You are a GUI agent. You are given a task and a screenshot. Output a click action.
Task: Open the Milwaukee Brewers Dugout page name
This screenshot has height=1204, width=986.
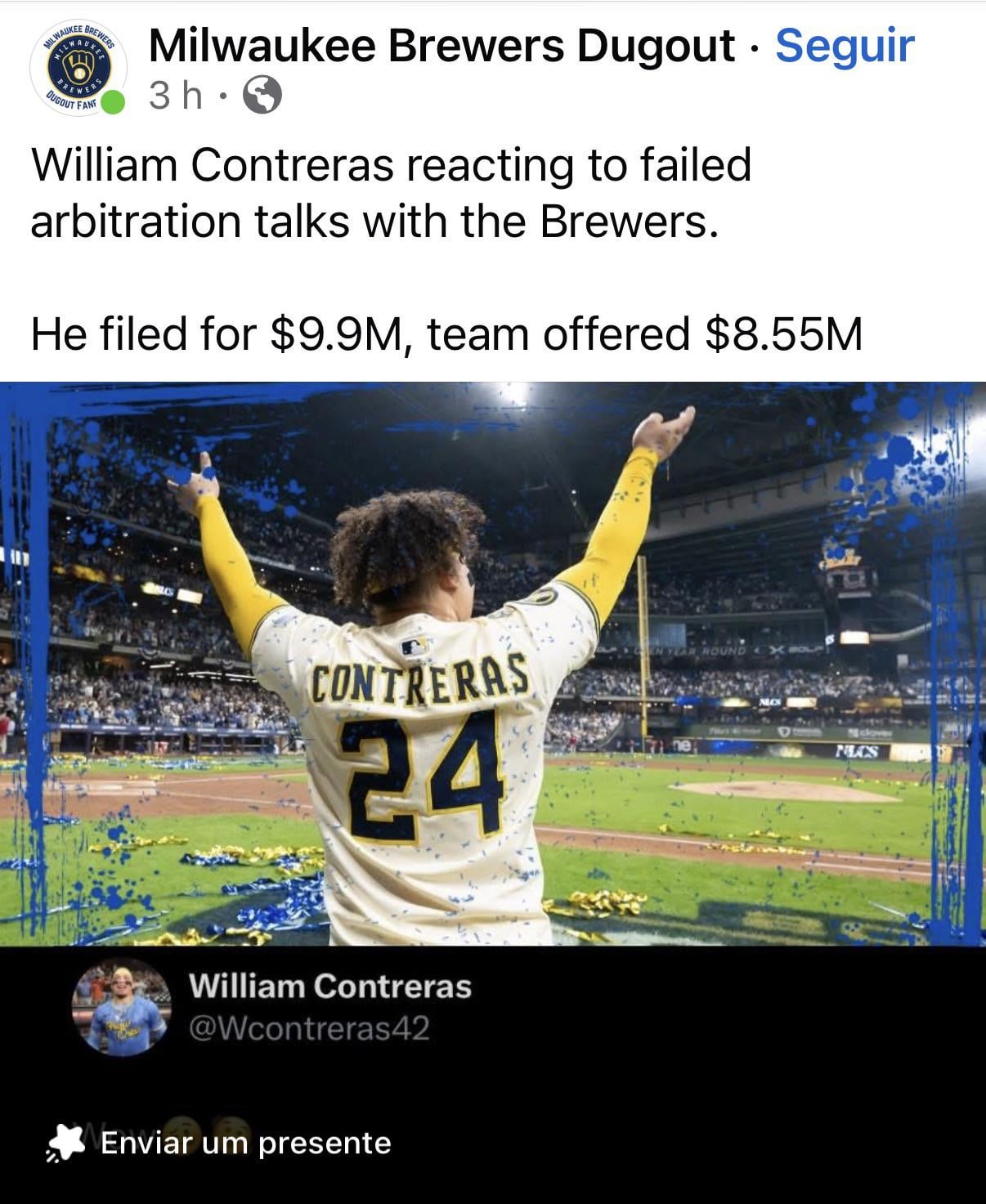tap(441, 46)
